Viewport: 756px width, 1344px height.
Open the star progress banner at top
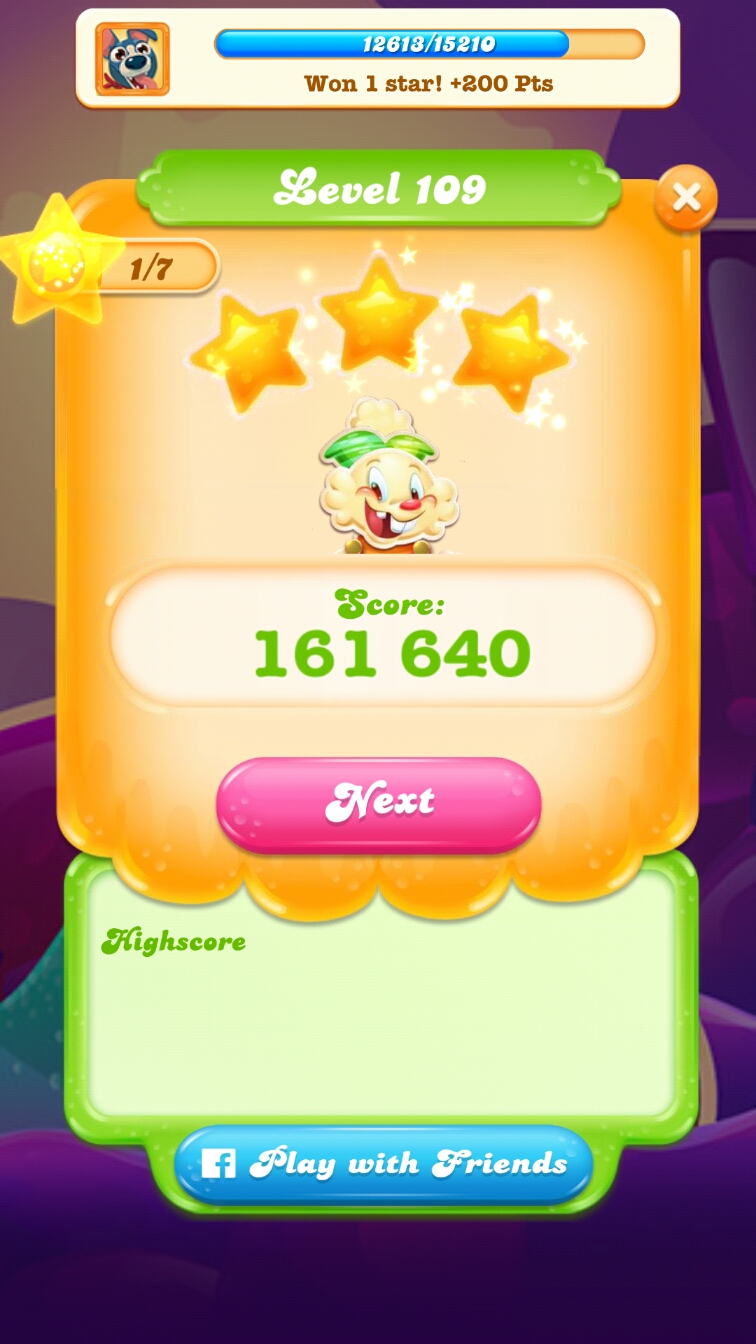[378, 58]
